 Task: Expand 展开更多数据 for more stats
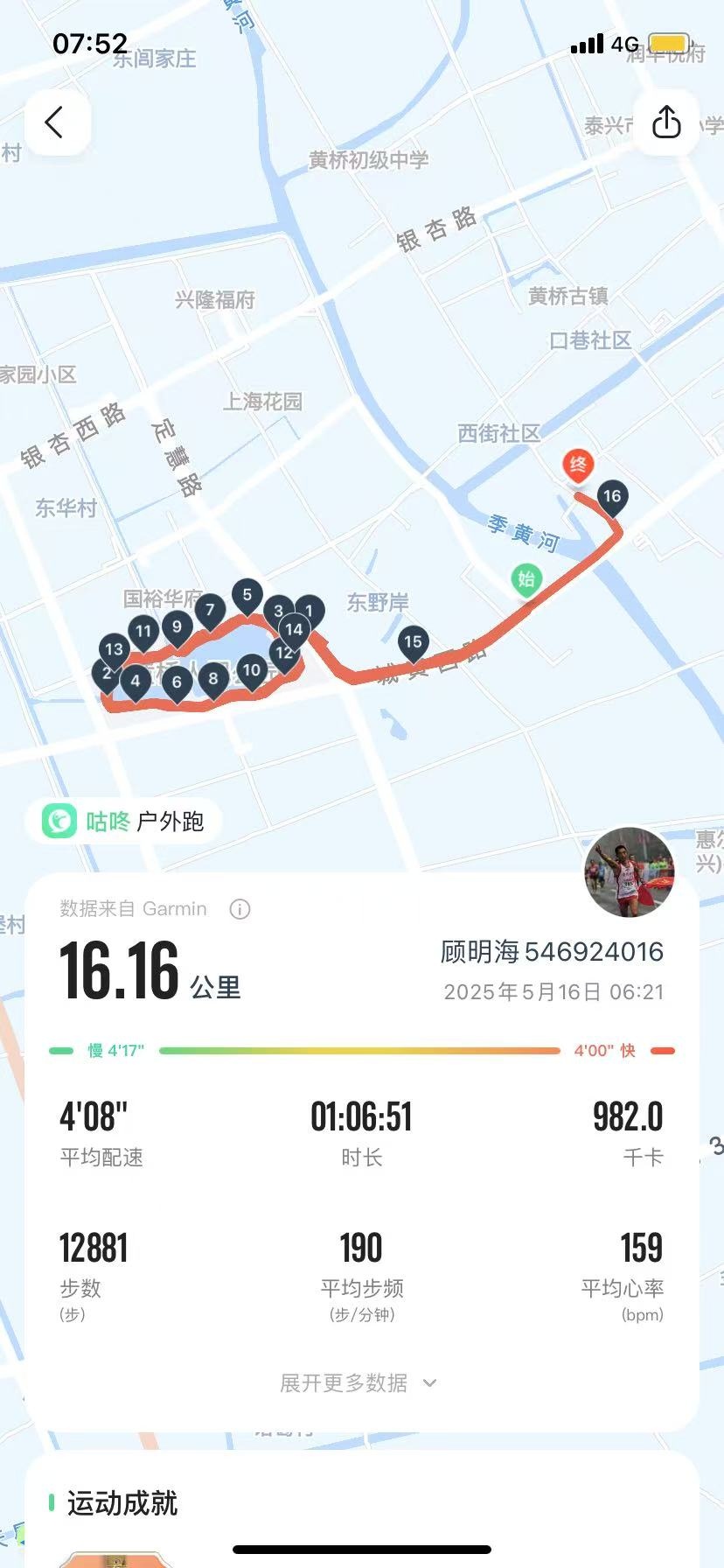coord(359,1383)
